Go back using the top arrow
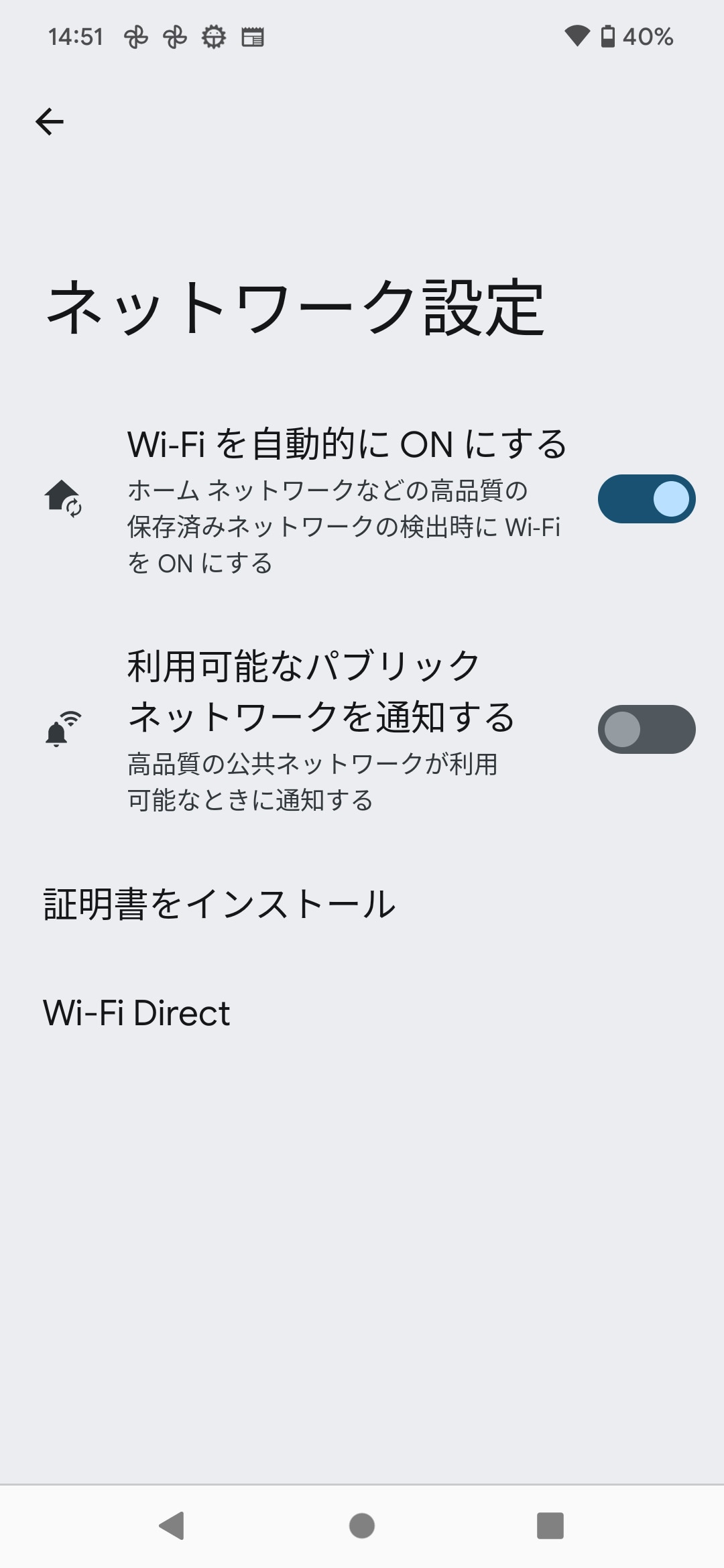The image size is (724, 1568). pyautogui.click(x=50, y=122)
